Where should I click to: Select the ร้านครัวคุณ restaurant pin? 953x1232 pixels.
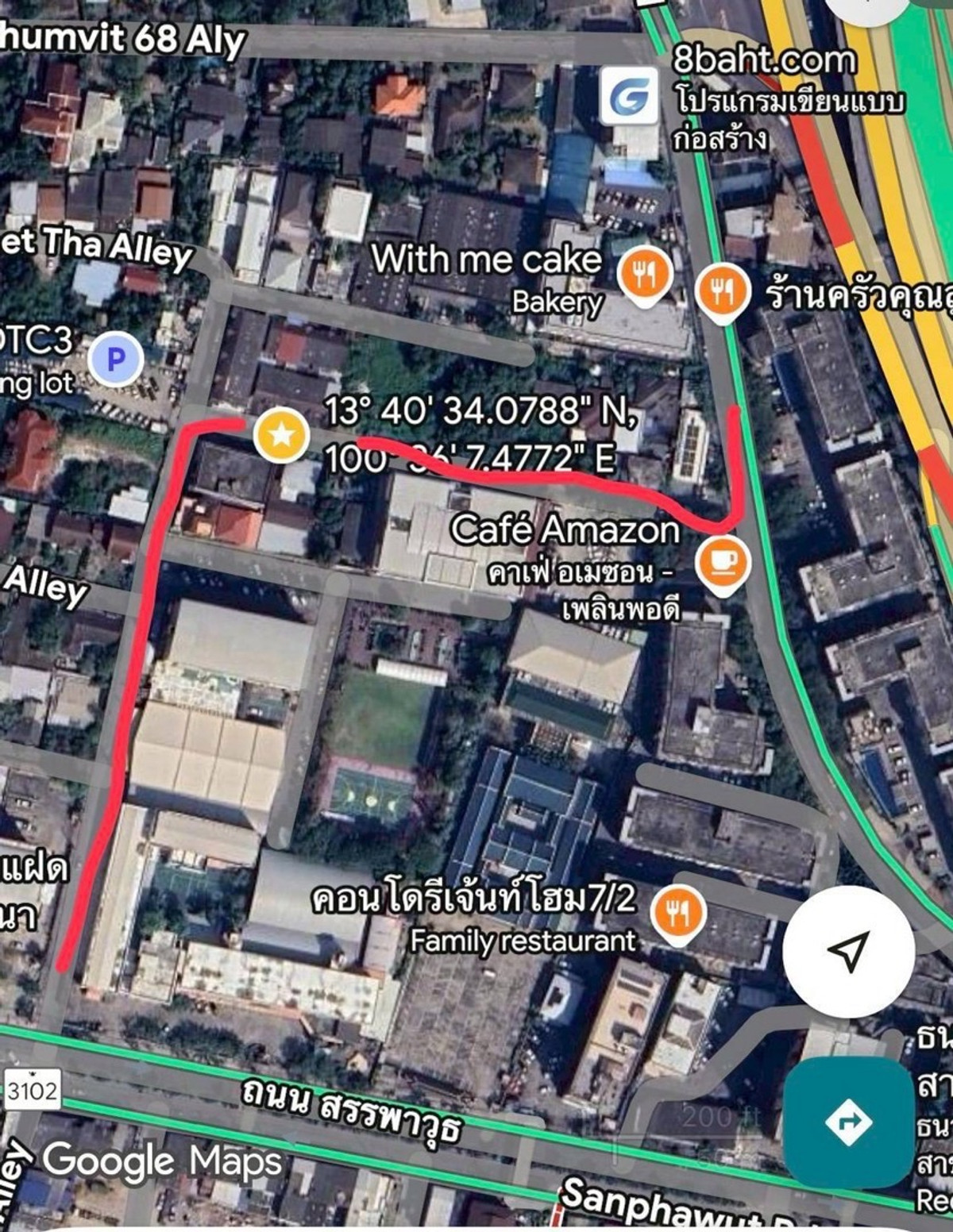[x=722, y=291]
